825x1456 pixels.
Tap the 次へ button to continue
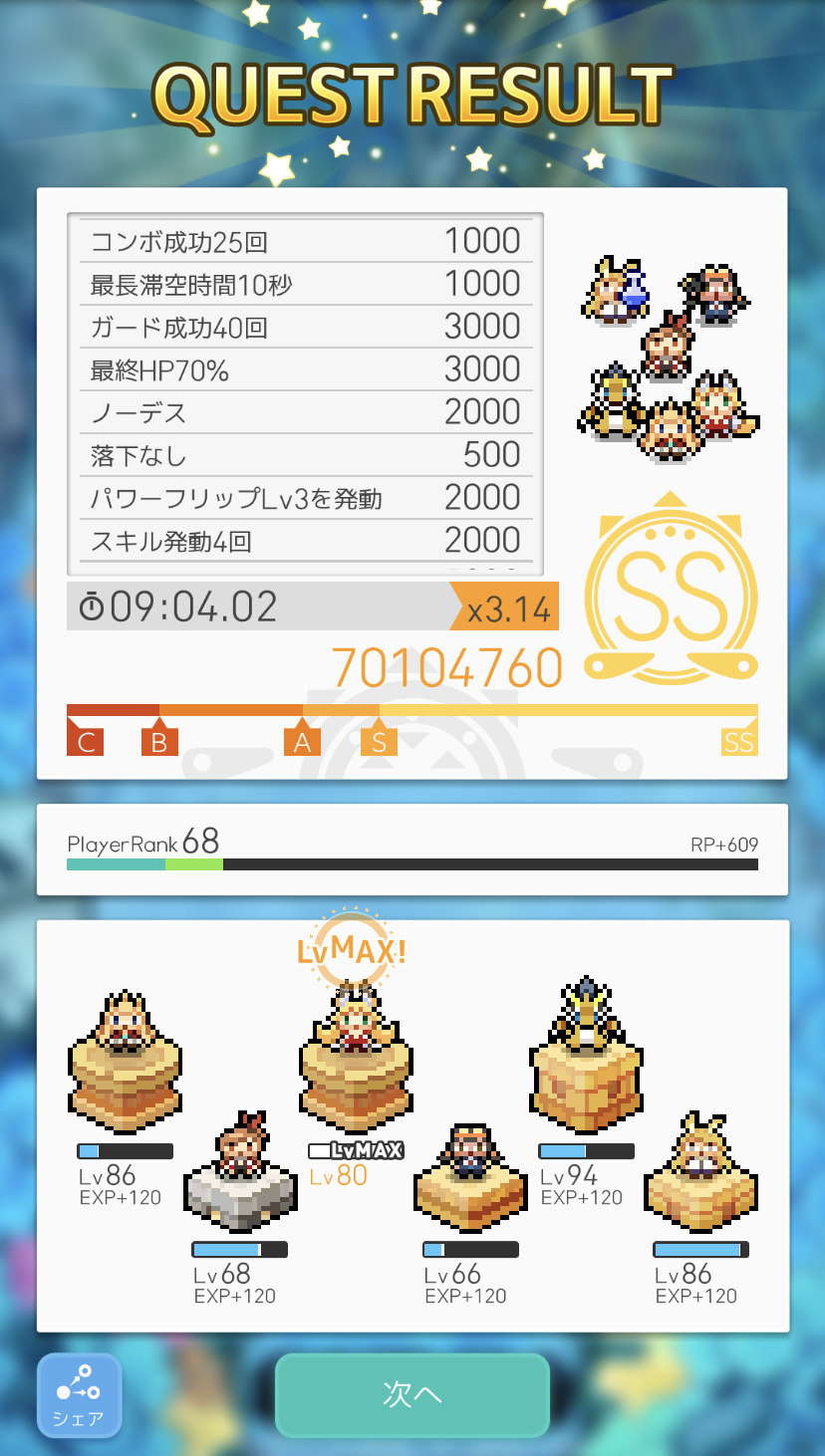point(412,1394)
